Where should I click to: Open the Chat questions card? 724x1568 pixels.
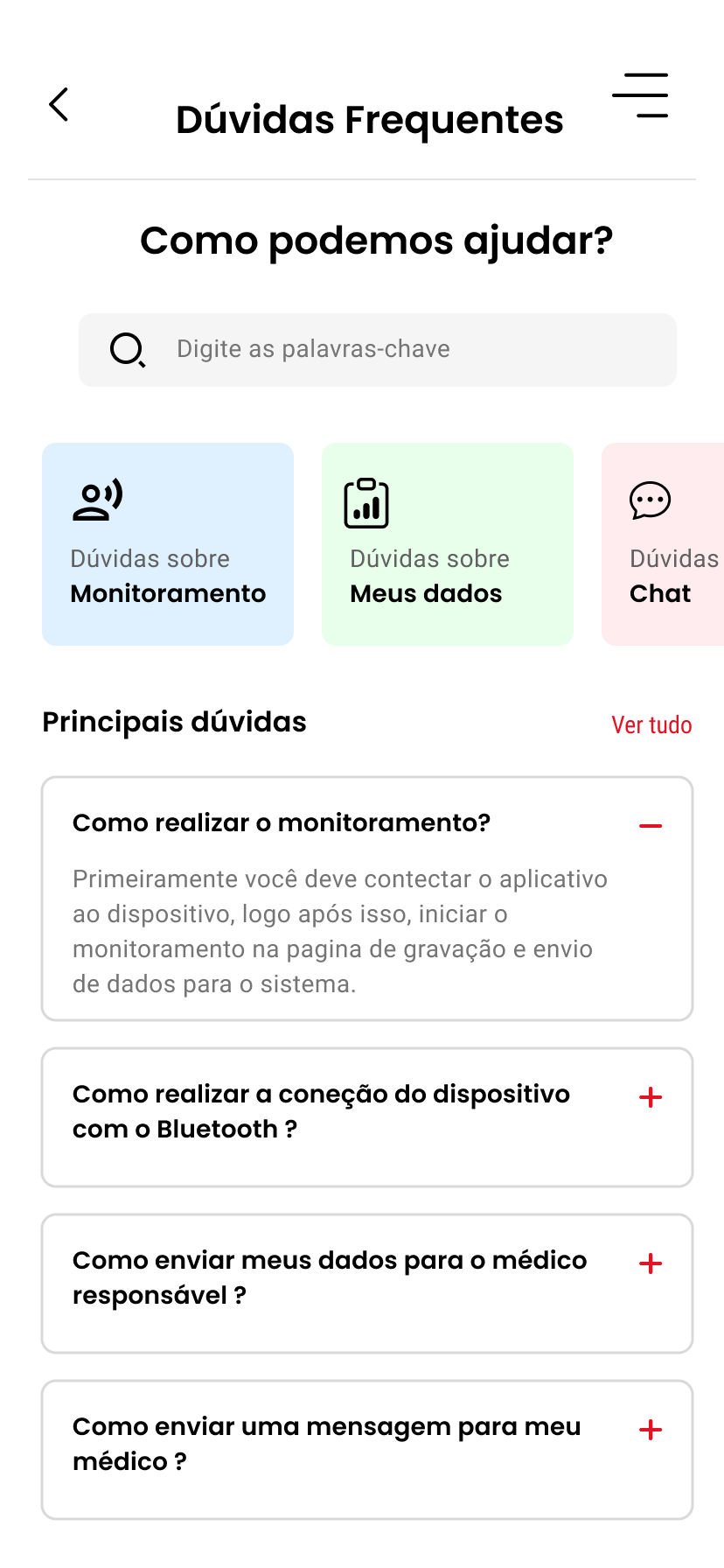pos(663,544)
